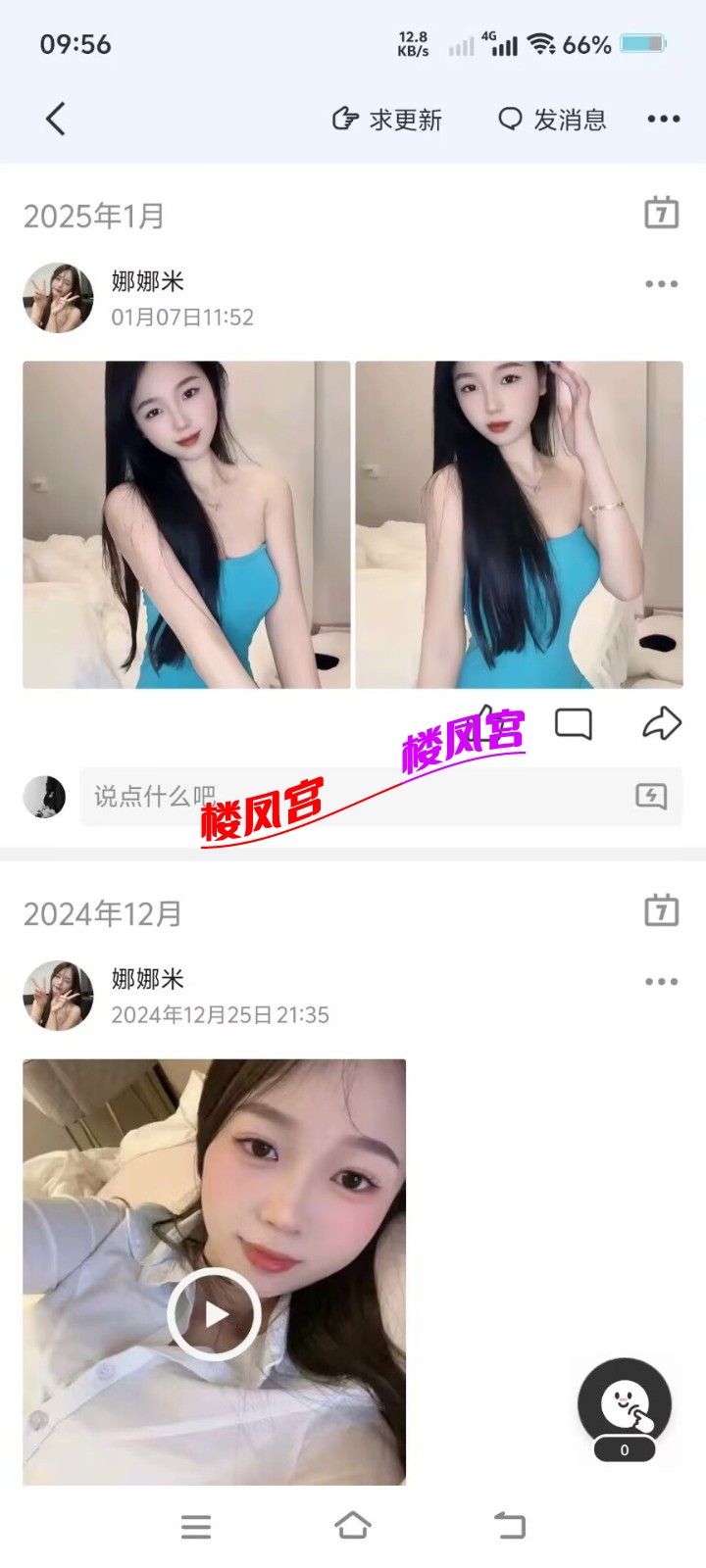Tap the 说点什么吧 comment field
706x1568 pixels.
343,797
